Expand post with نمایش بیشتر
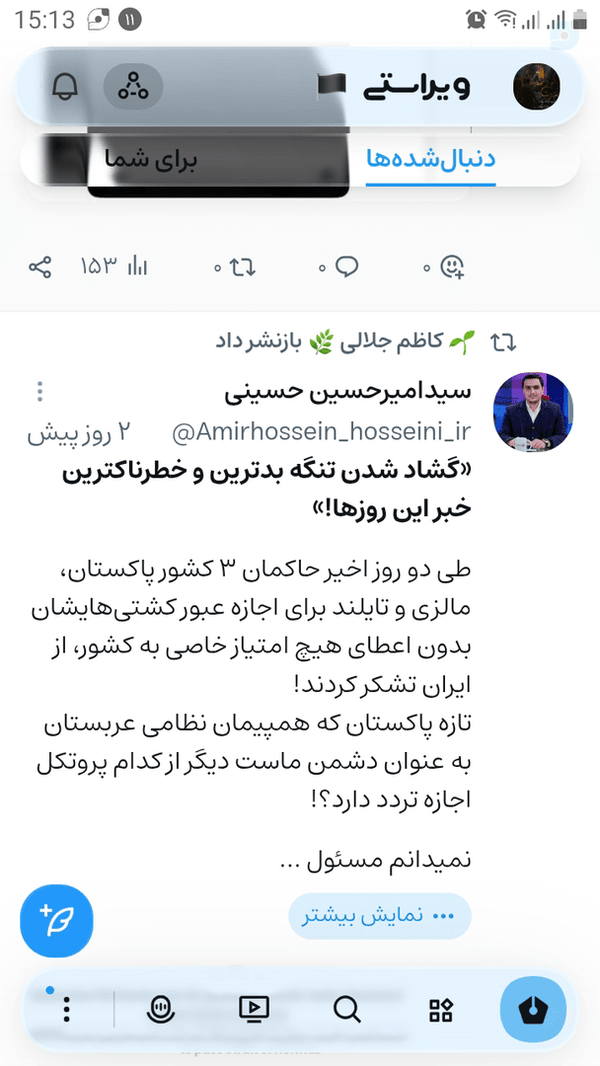 [380, 915]
